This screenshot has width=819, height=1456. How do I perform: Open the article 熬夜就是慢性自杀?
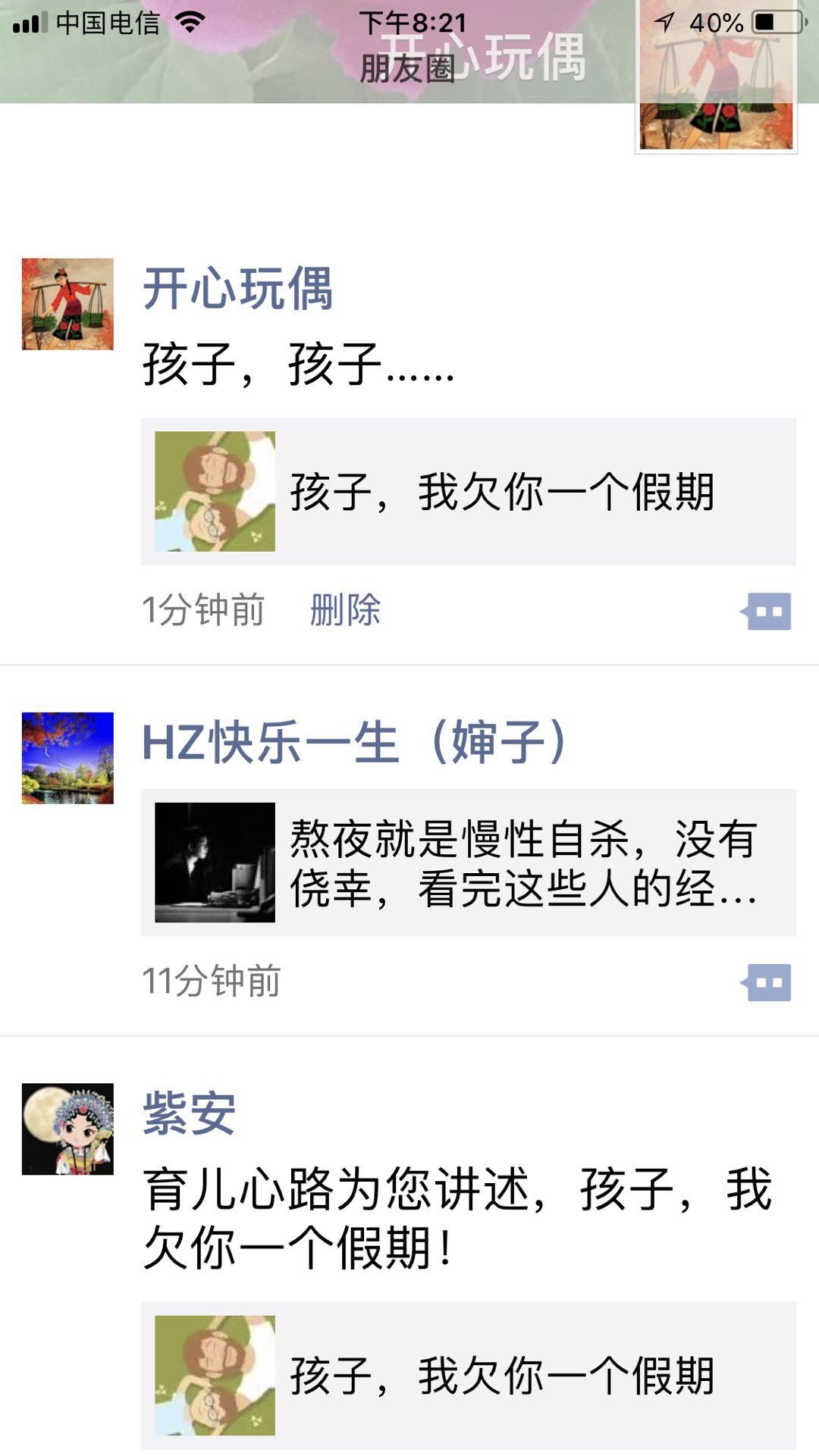tap(468, 863)
